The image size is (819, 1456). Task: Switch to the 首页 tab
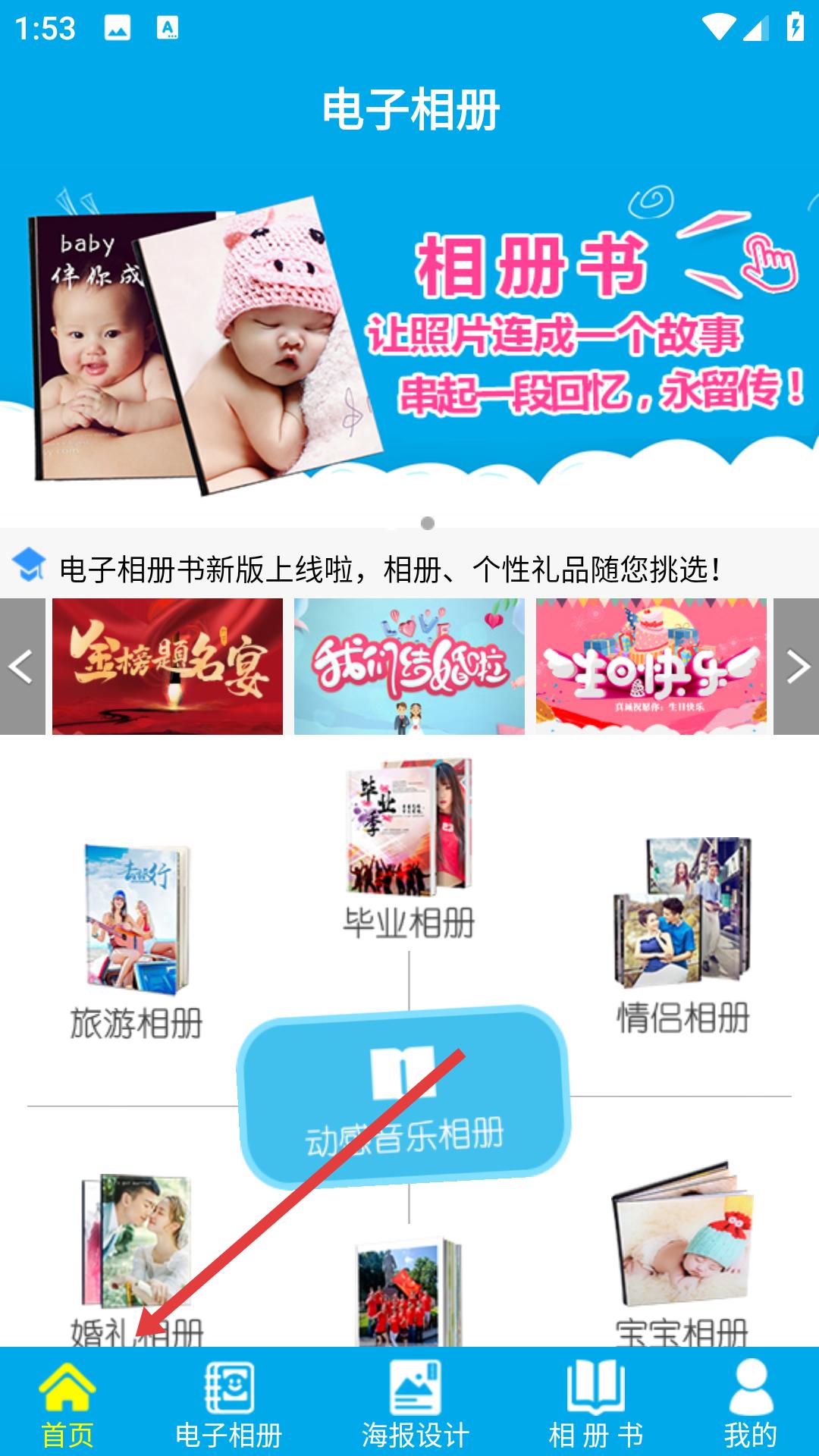67,1403
